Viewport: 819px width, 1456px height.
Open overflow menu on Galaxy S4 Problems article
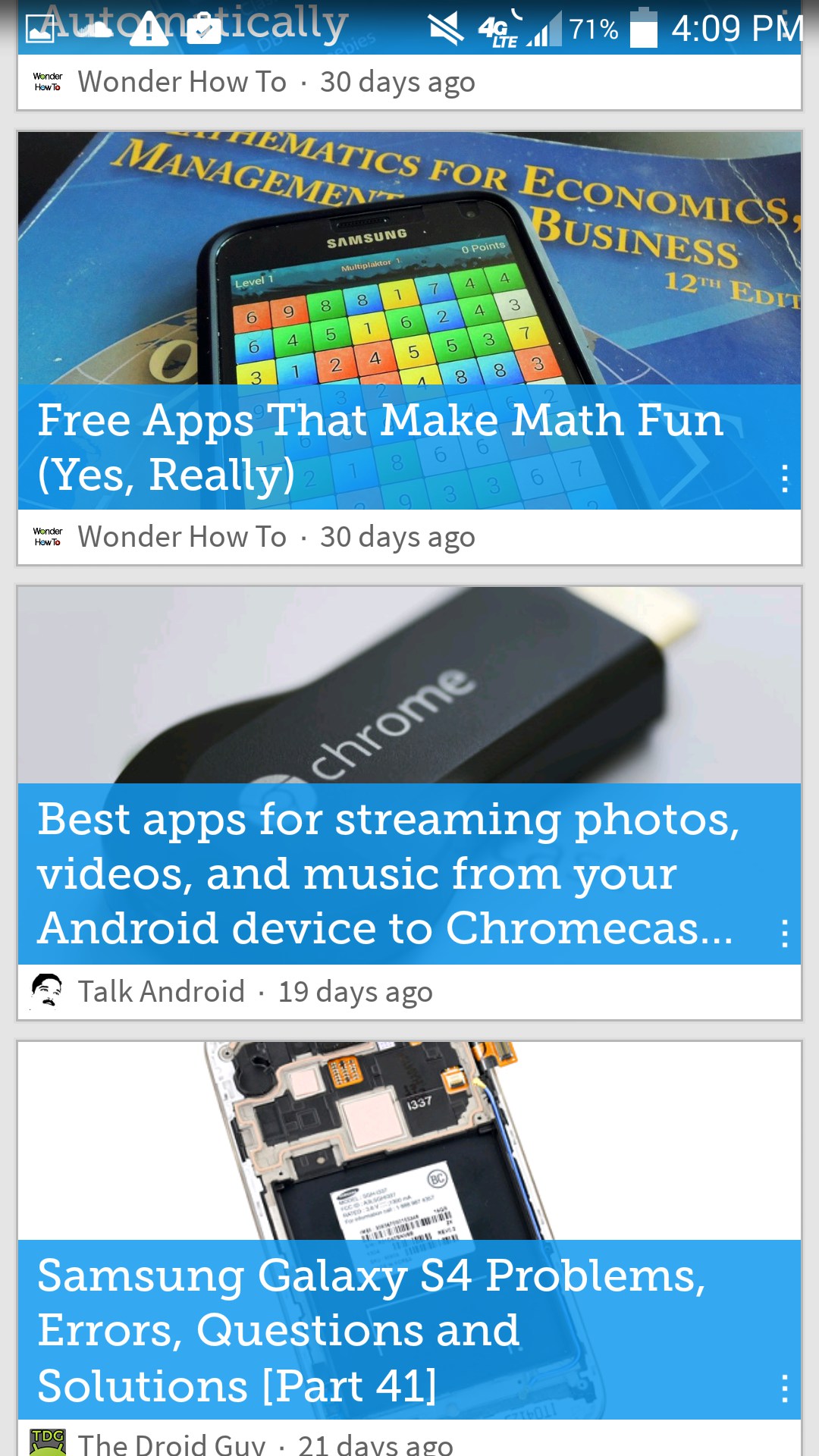pyautogui.click(x=785, y=1389)
